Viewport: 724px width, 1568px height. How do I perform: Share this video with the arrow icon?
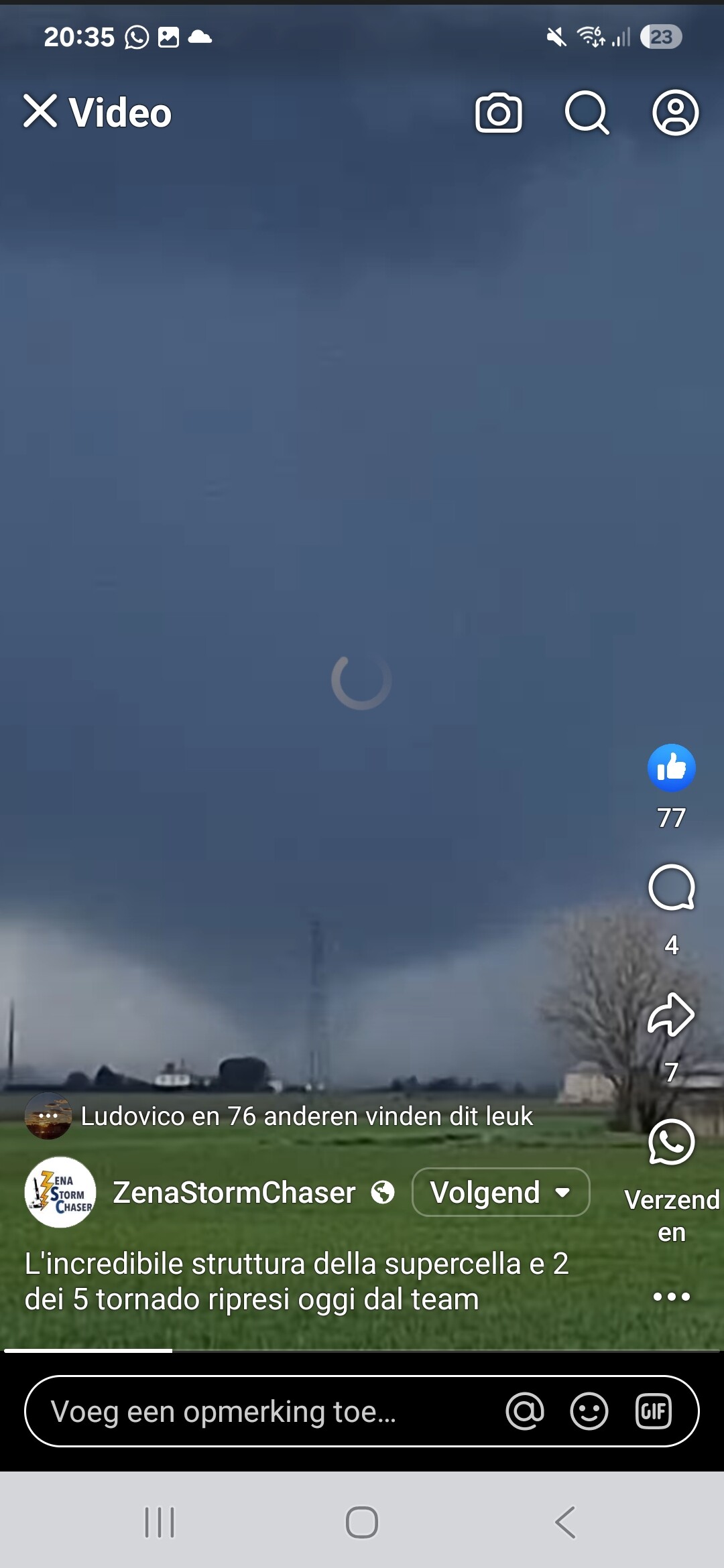[671, 1015]
